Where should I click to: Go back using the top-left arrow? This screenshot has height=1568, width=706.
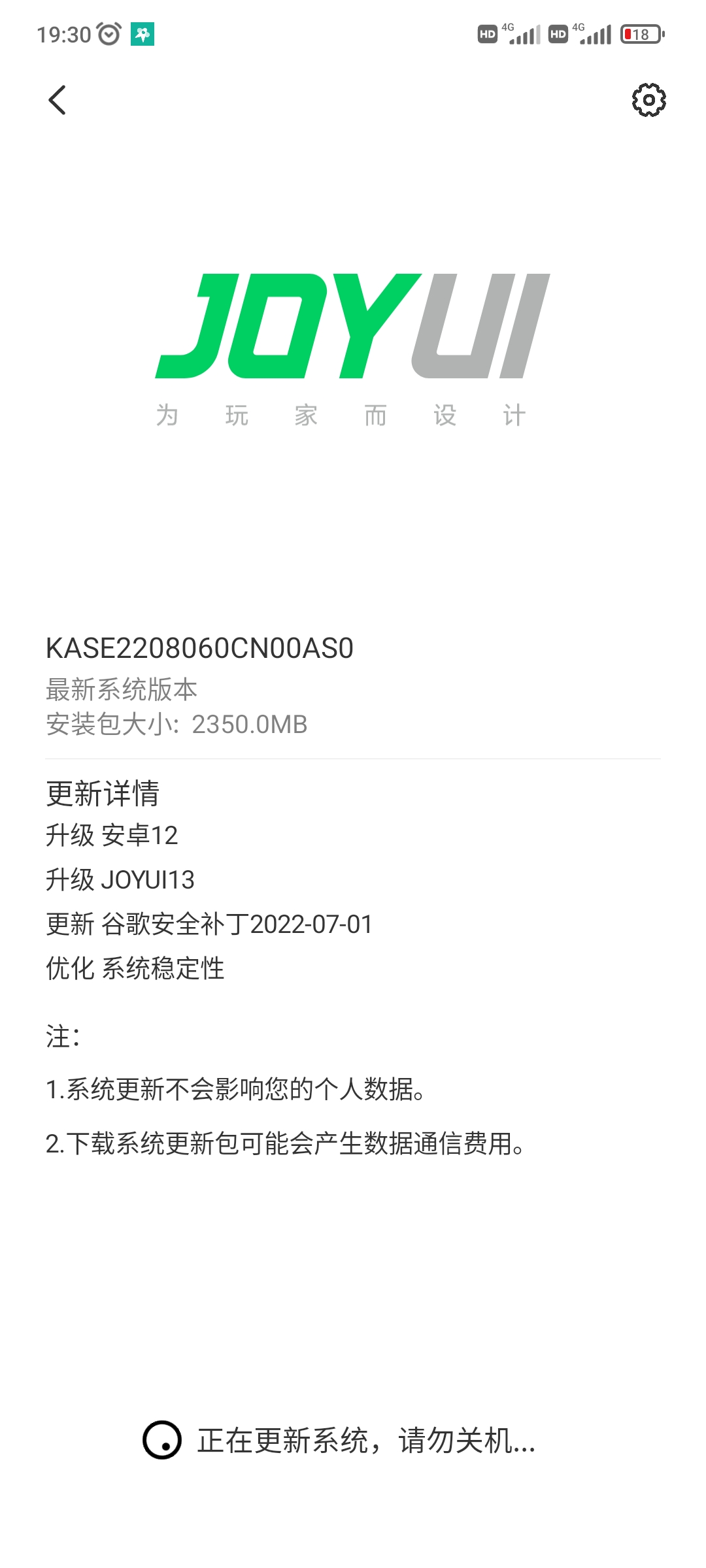(58, 100)
